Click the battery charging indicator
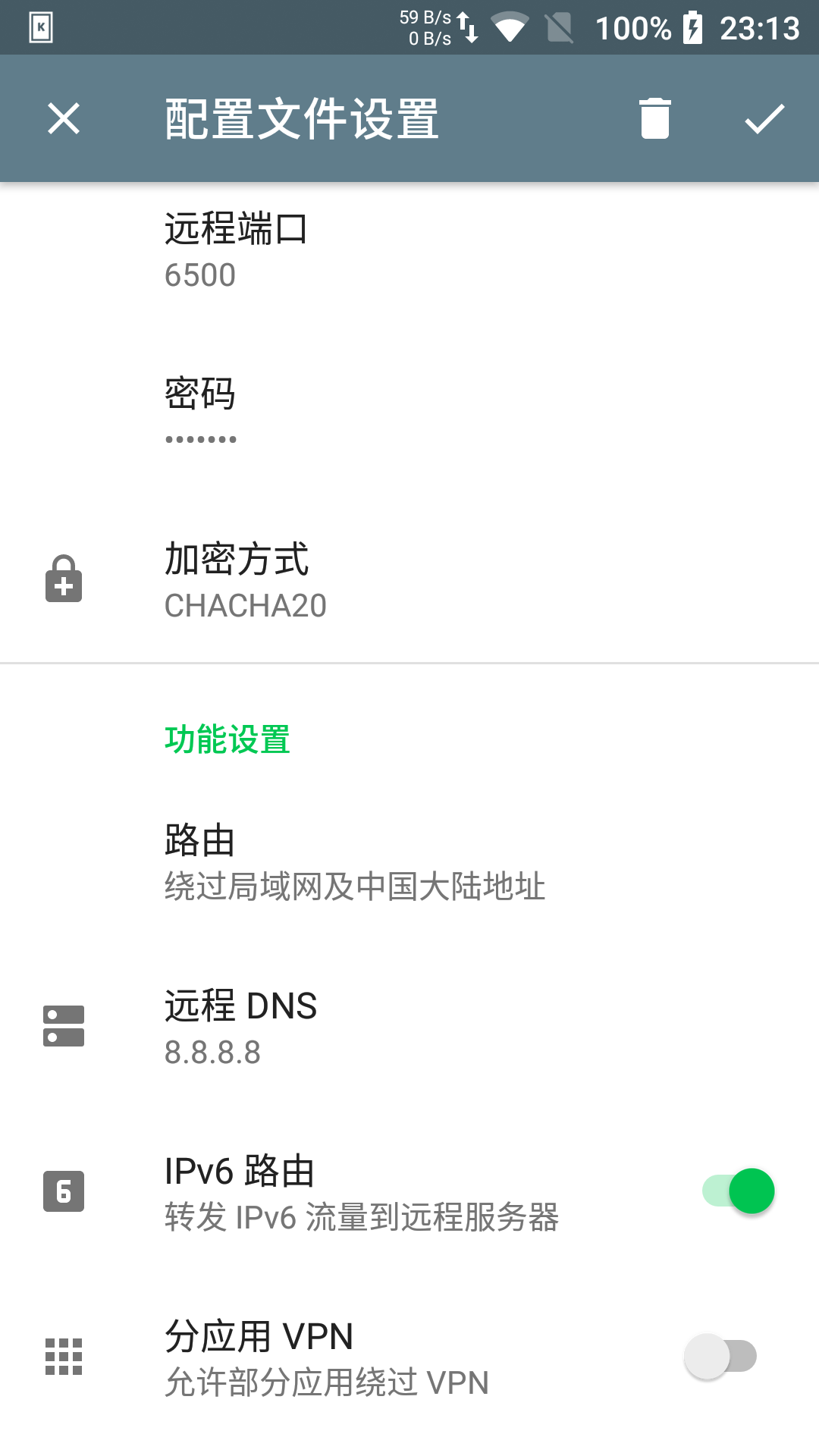 [x=694, y=28]
